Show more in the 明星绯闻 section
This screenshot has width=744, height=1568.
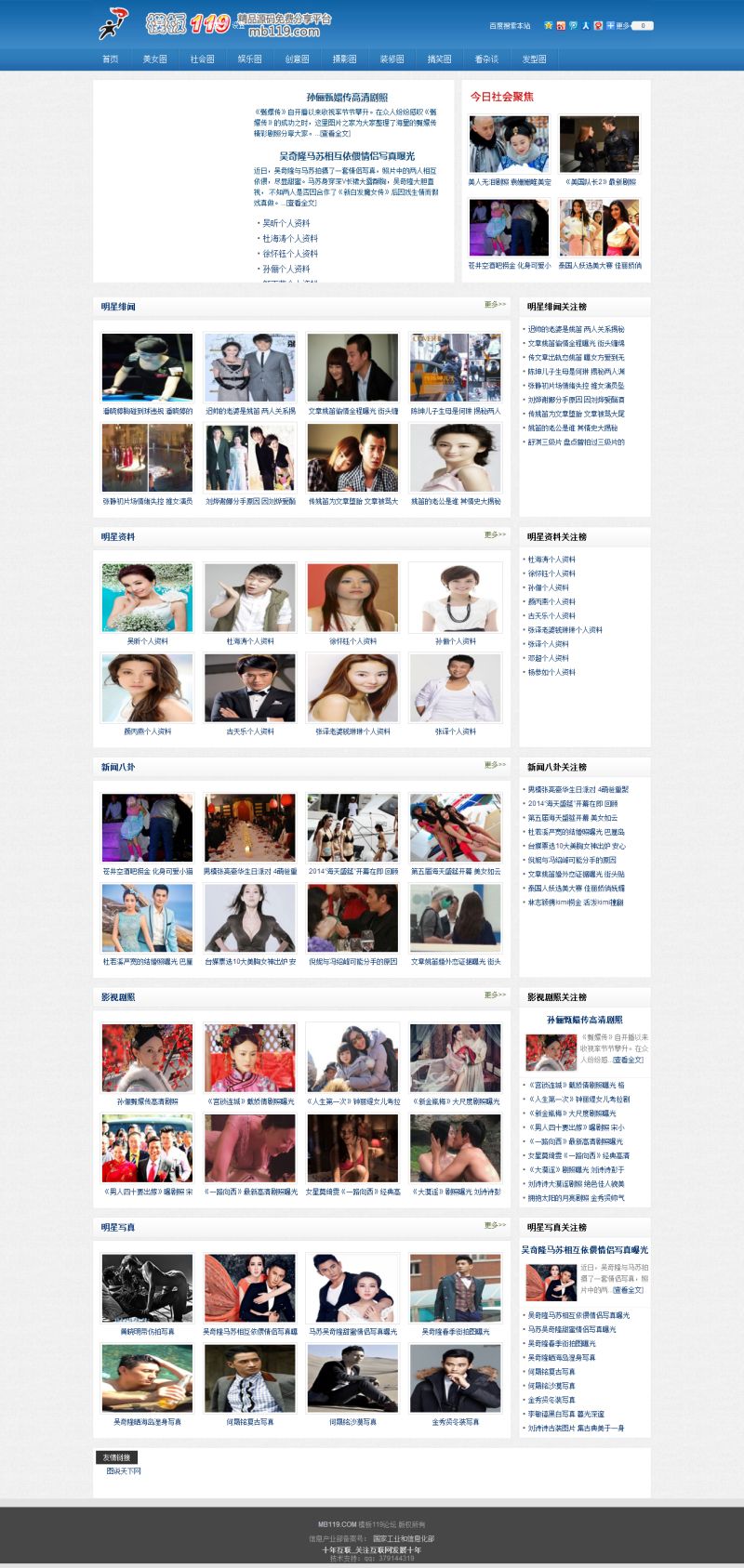(495, 304)
